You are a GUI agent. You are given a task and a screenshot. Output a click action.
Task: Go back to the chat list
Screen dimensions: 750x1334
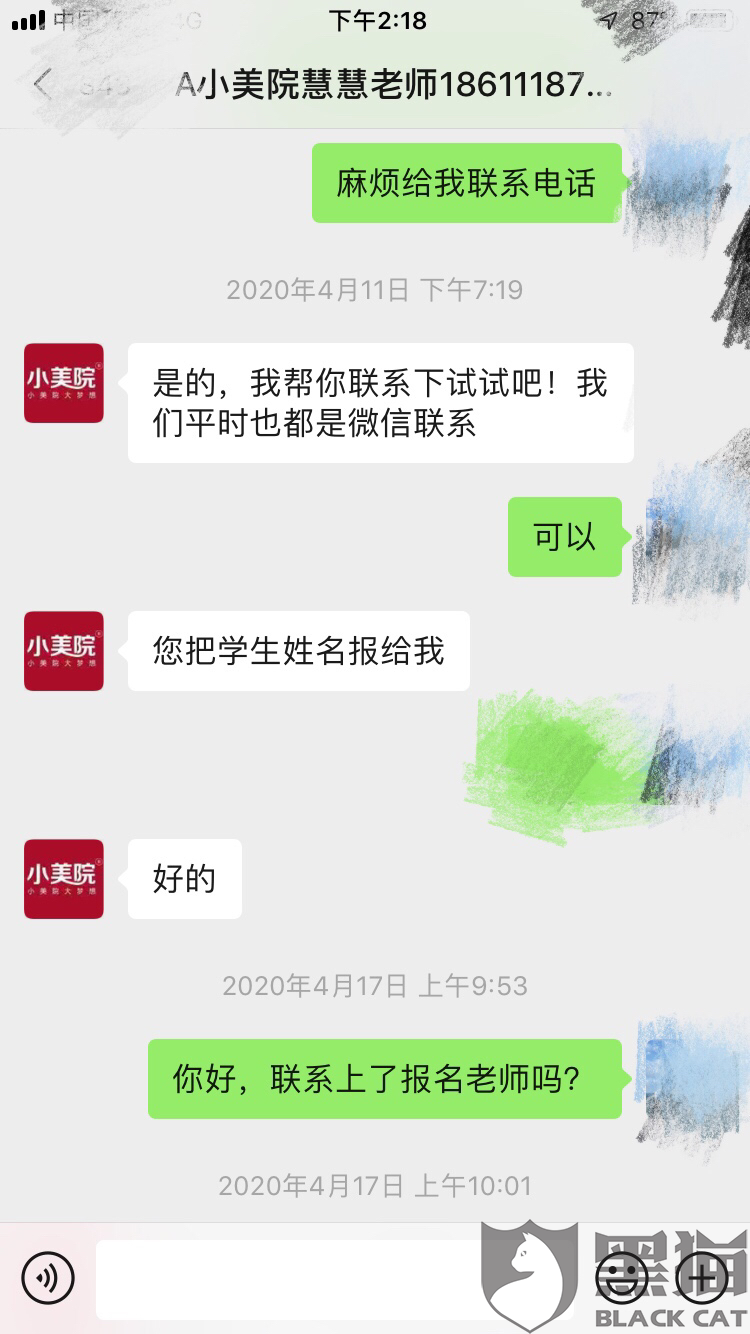42,84
